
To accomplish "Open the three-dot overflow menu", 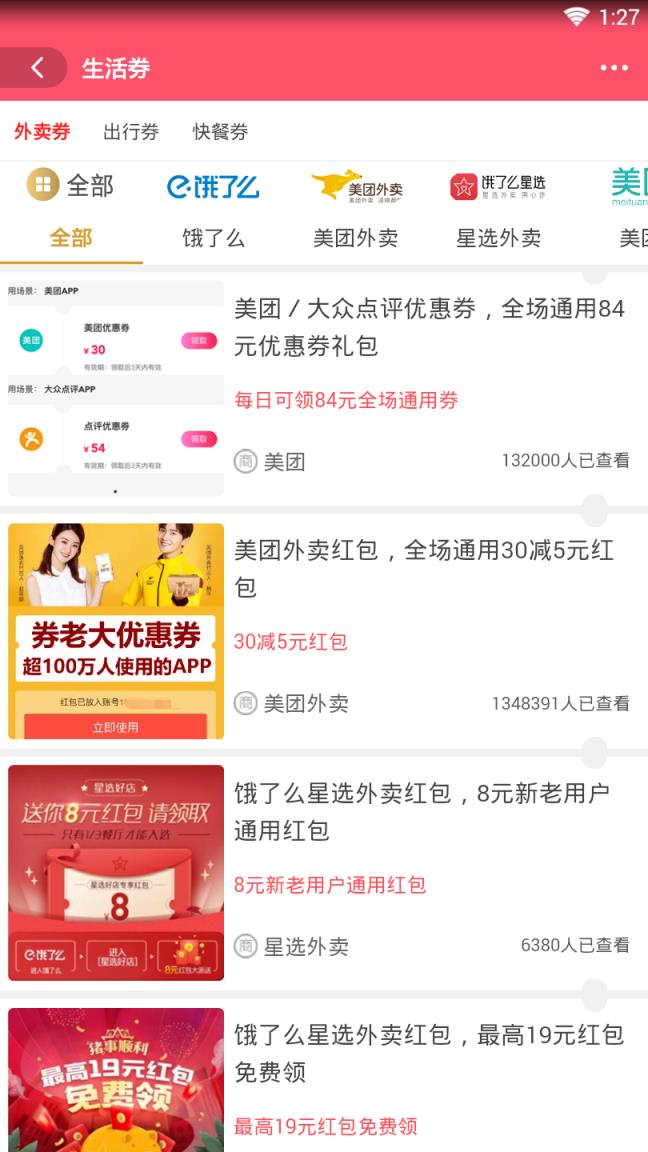I will click(613, 68).
